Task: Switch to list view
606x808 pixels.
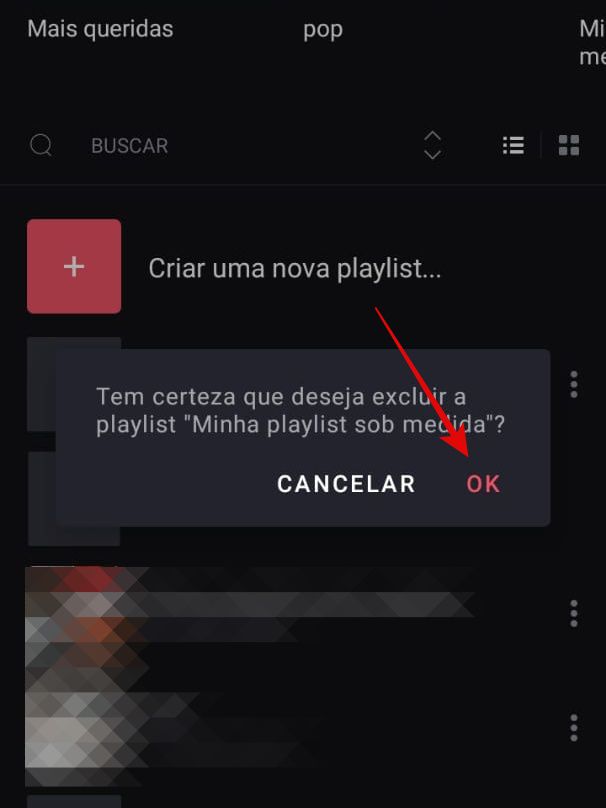Action: [513, 145]
